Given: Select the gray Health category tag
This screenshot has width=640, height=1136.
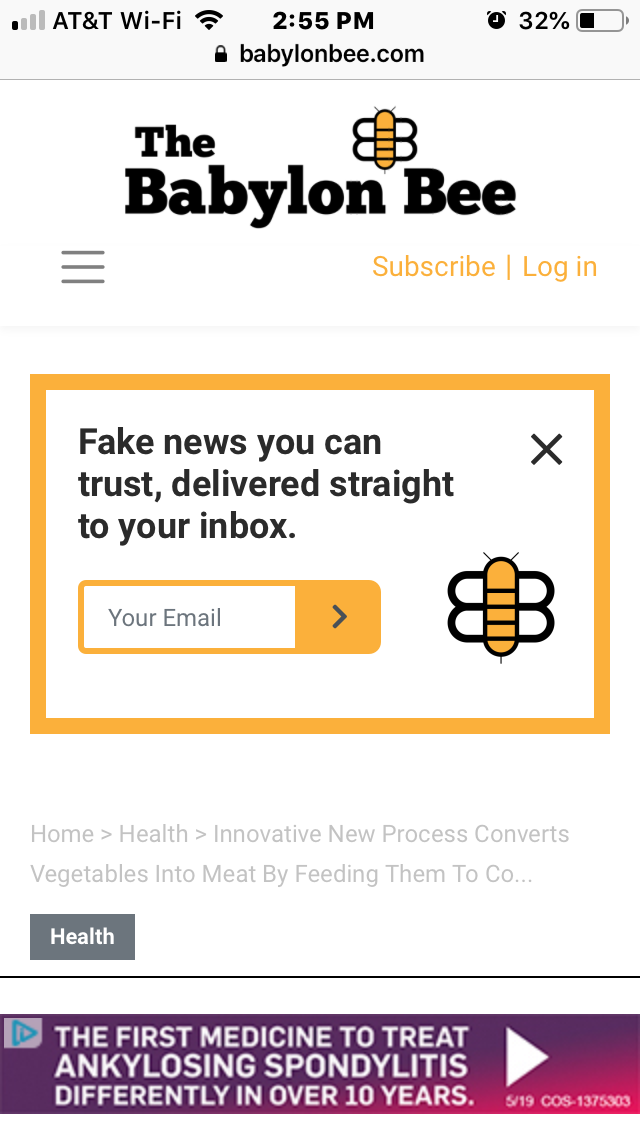Looking at the screenshot, I should pos(82,937).
